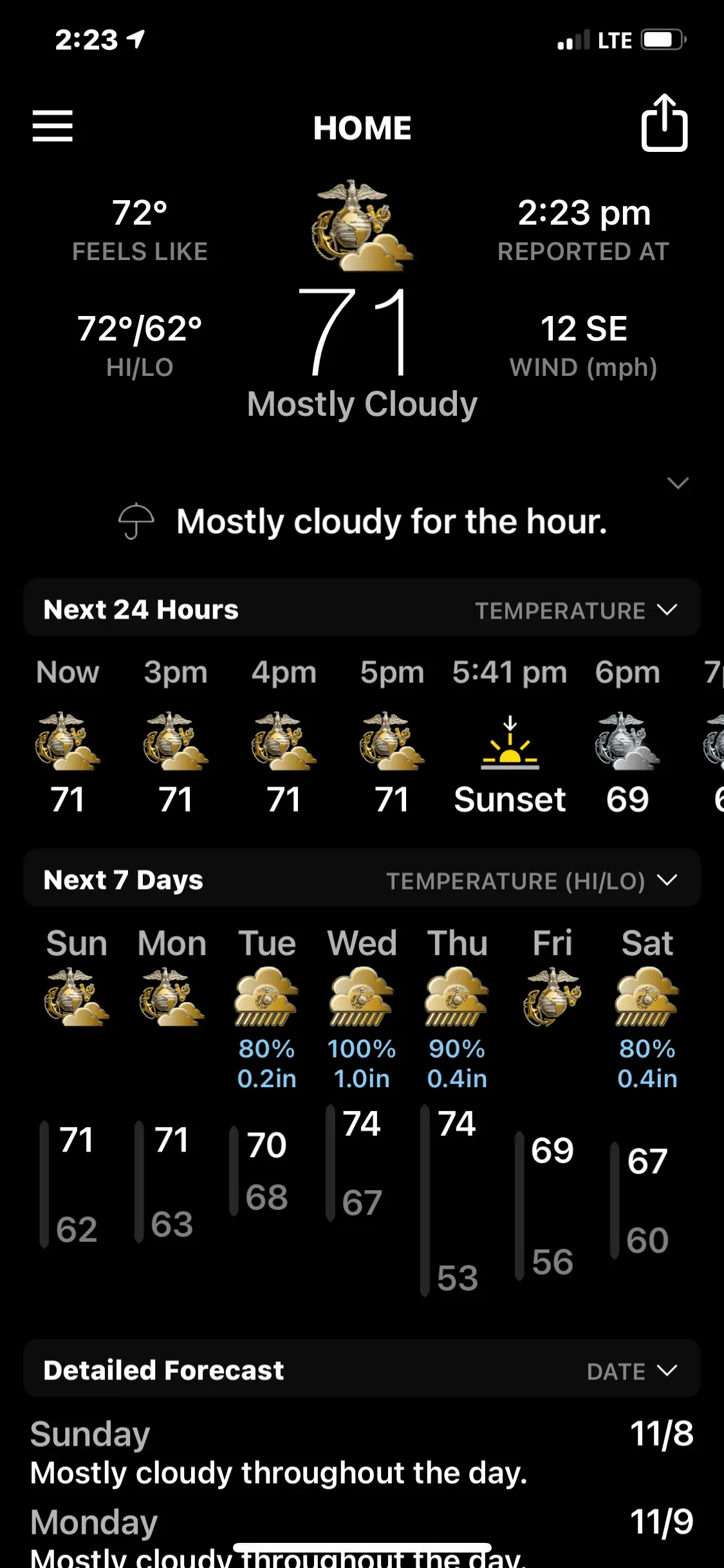
Task: Change the Next 24 Hours TEMPERATURE metric
Action: pyautogui.click(x=576, y=610)
